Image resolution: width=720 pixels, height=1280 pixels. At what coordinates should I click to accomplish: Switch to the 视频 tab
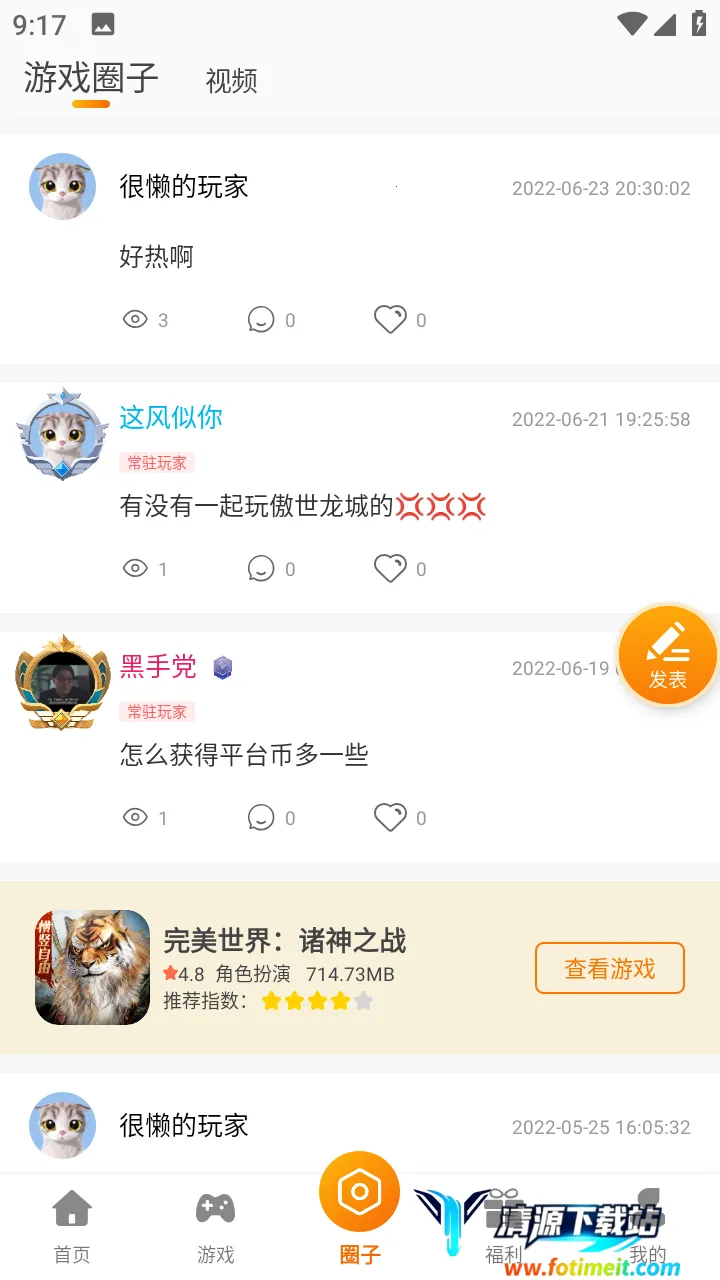tap(231, 81)
